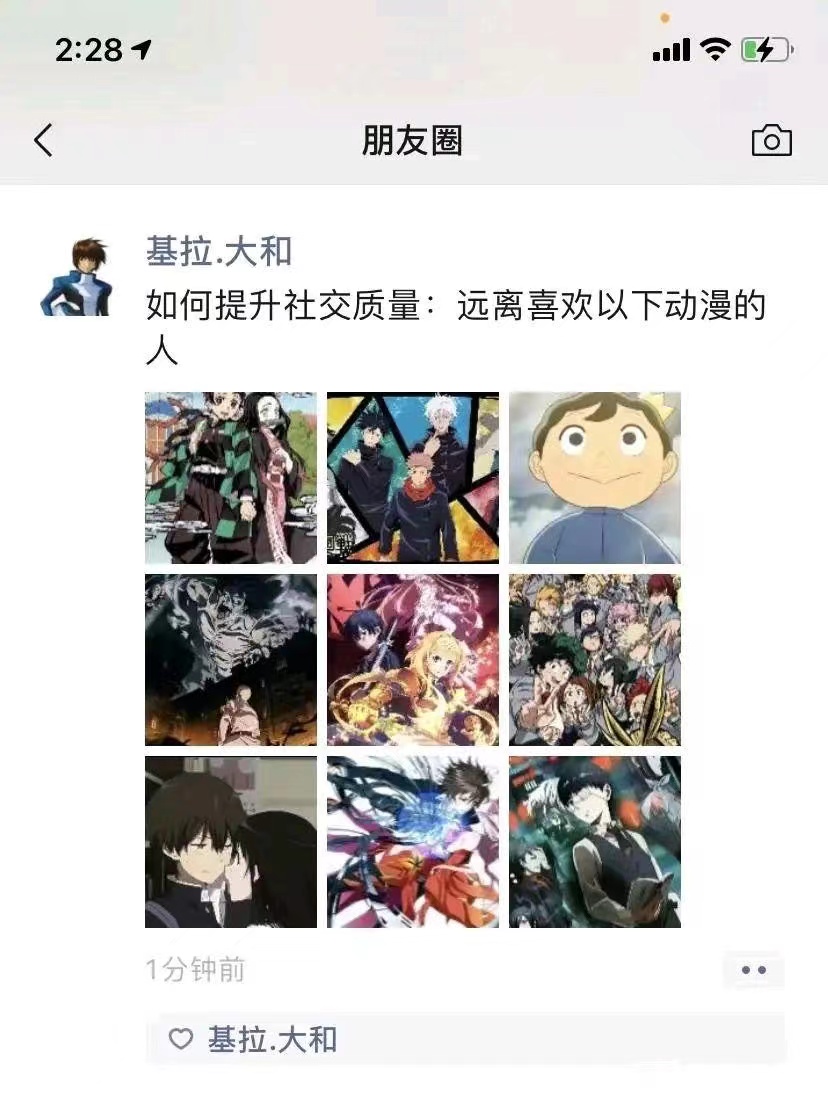Open the My Hero Academia group picture
828x1095 pixels.
point(595,660)
